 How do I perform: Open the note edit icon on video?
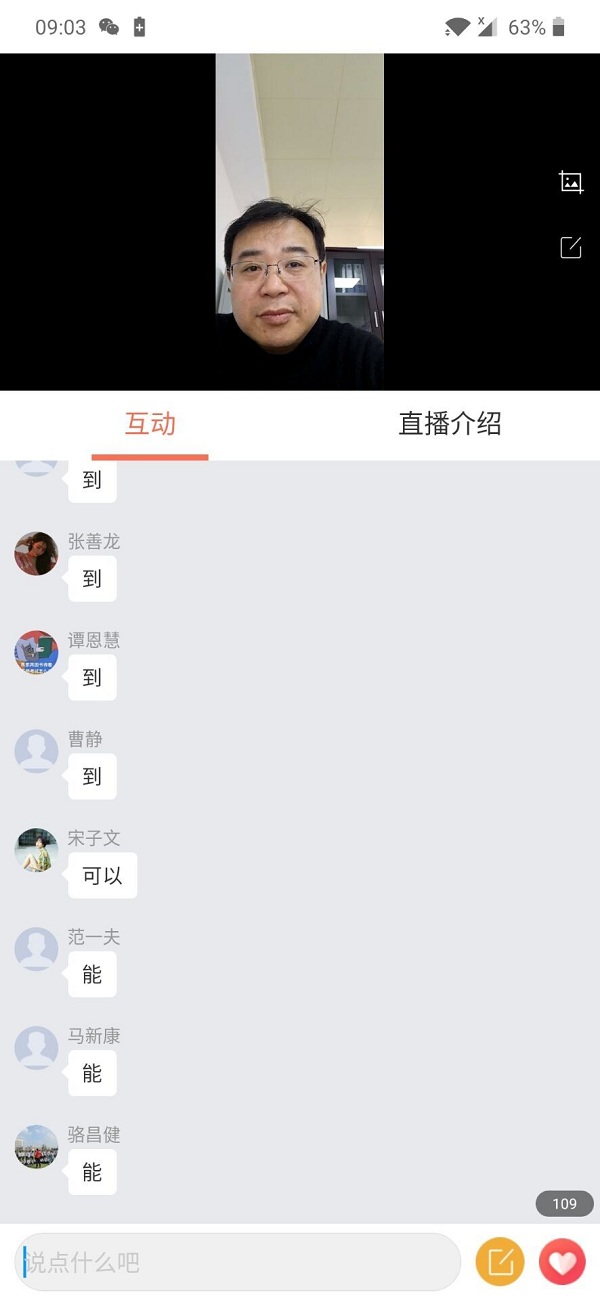570,247
